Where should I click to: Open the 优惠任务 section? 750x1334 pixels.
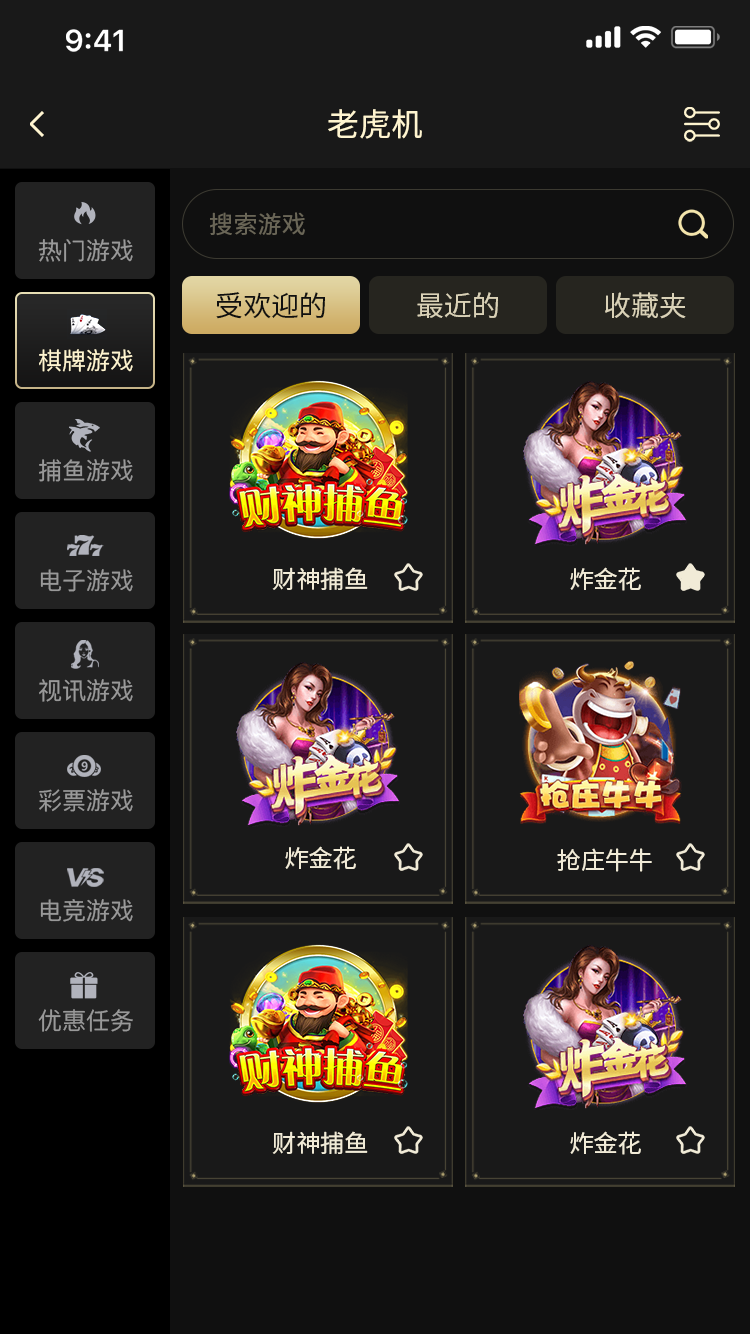(x=85, y=1001)
